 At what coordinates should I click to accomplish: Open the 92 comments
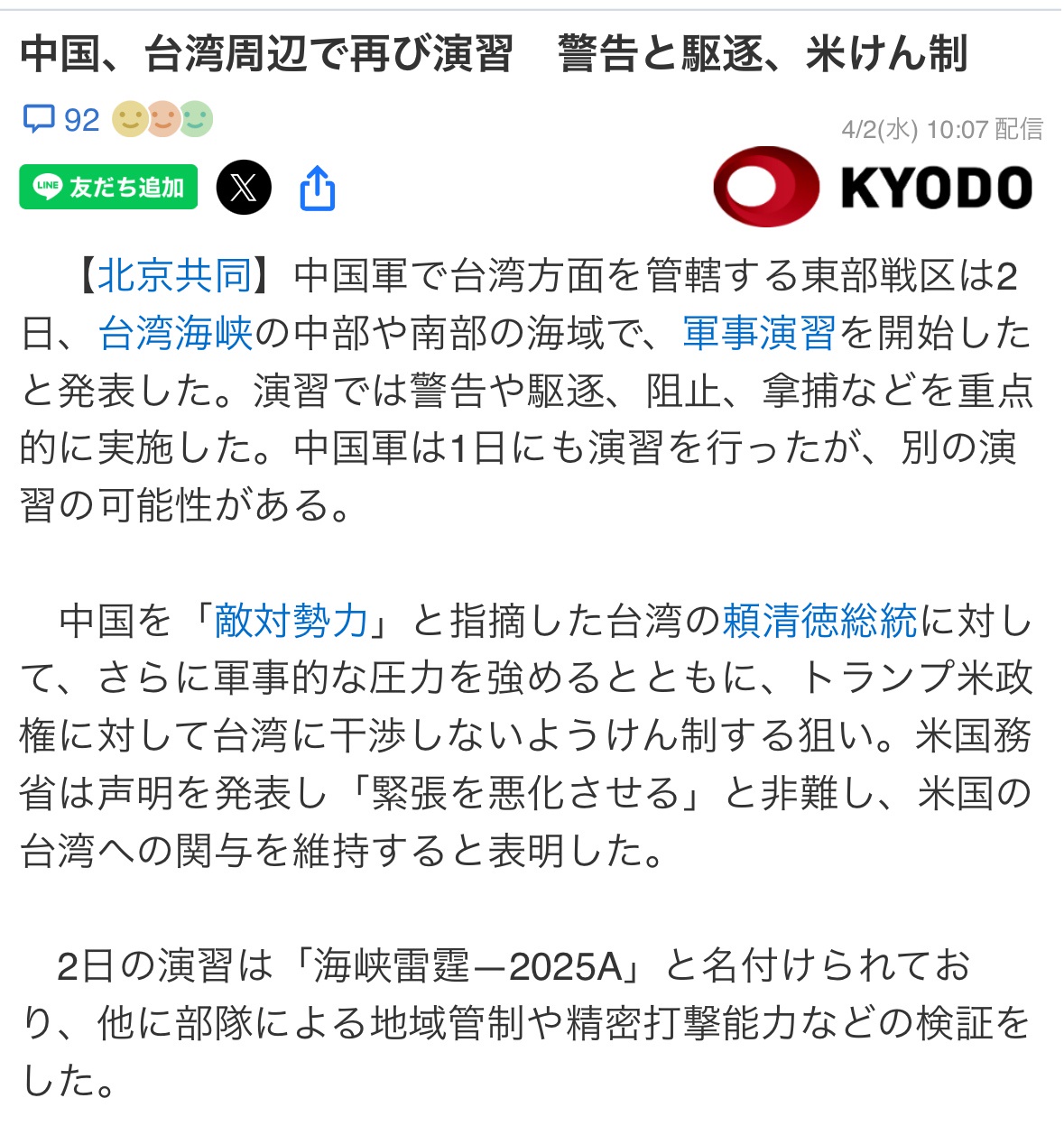pos(60,119)
